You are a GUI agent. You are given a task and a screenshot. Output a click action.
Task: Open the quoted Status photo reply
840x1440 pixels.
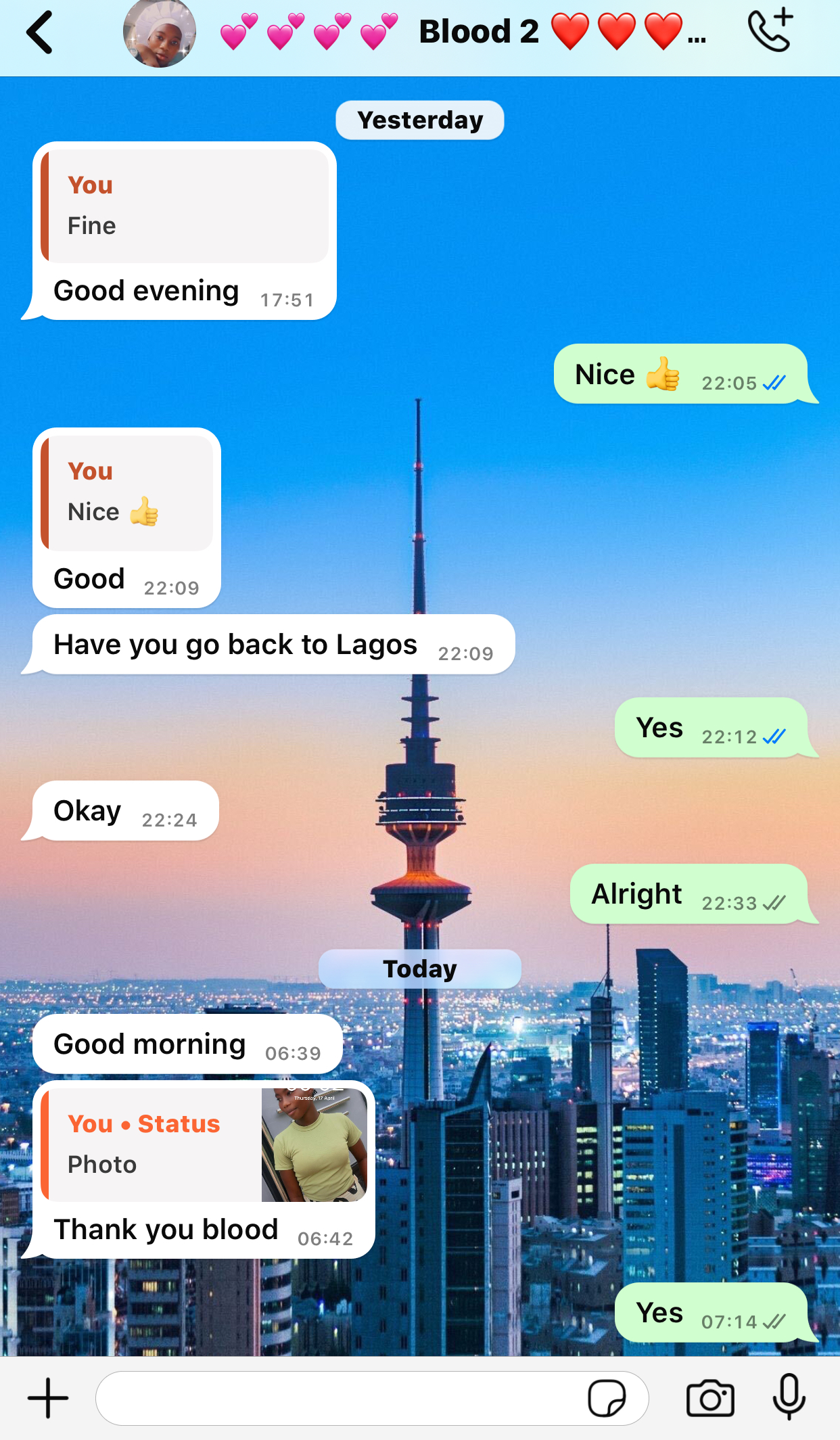(x=204, y=1144)
